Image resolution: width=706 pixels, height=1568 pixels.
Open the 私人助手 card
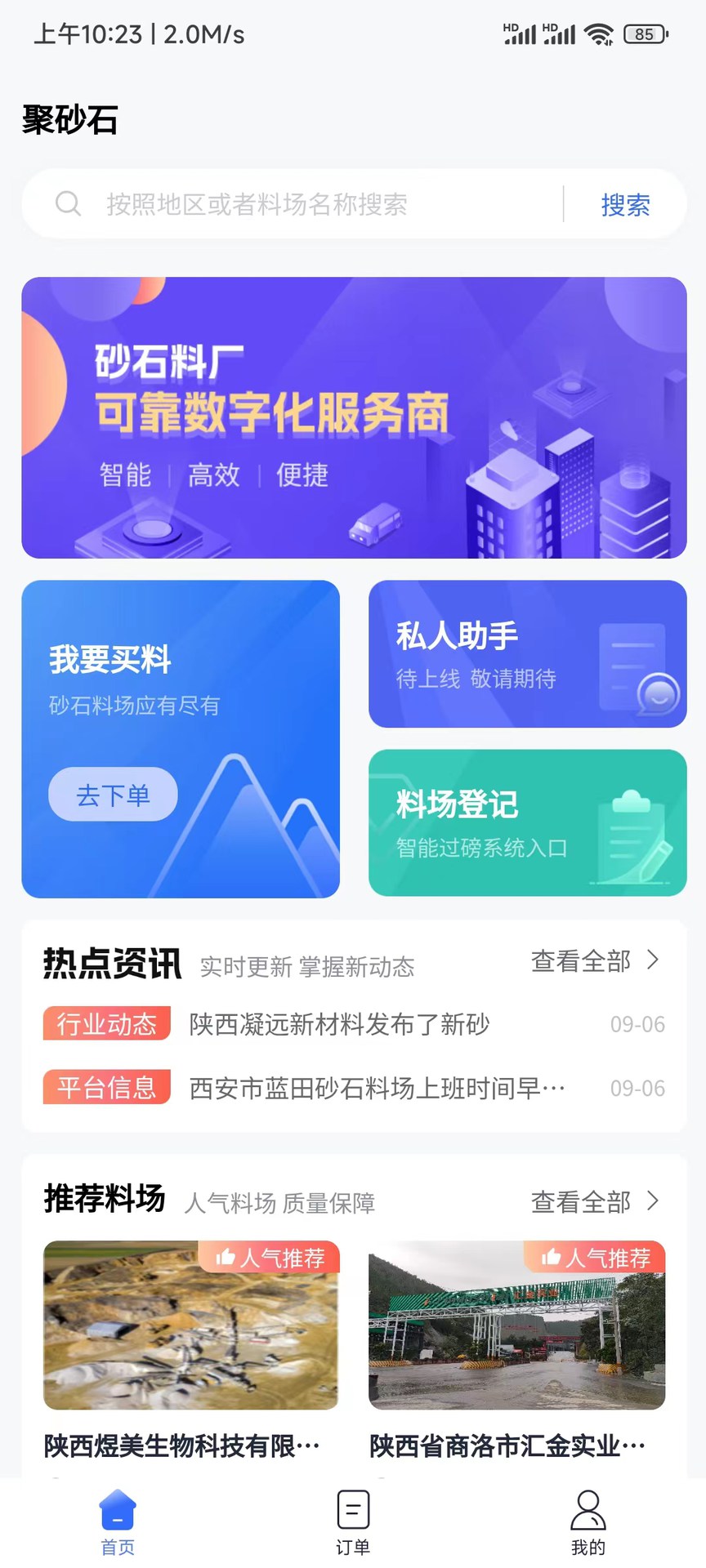coord(527,653)
